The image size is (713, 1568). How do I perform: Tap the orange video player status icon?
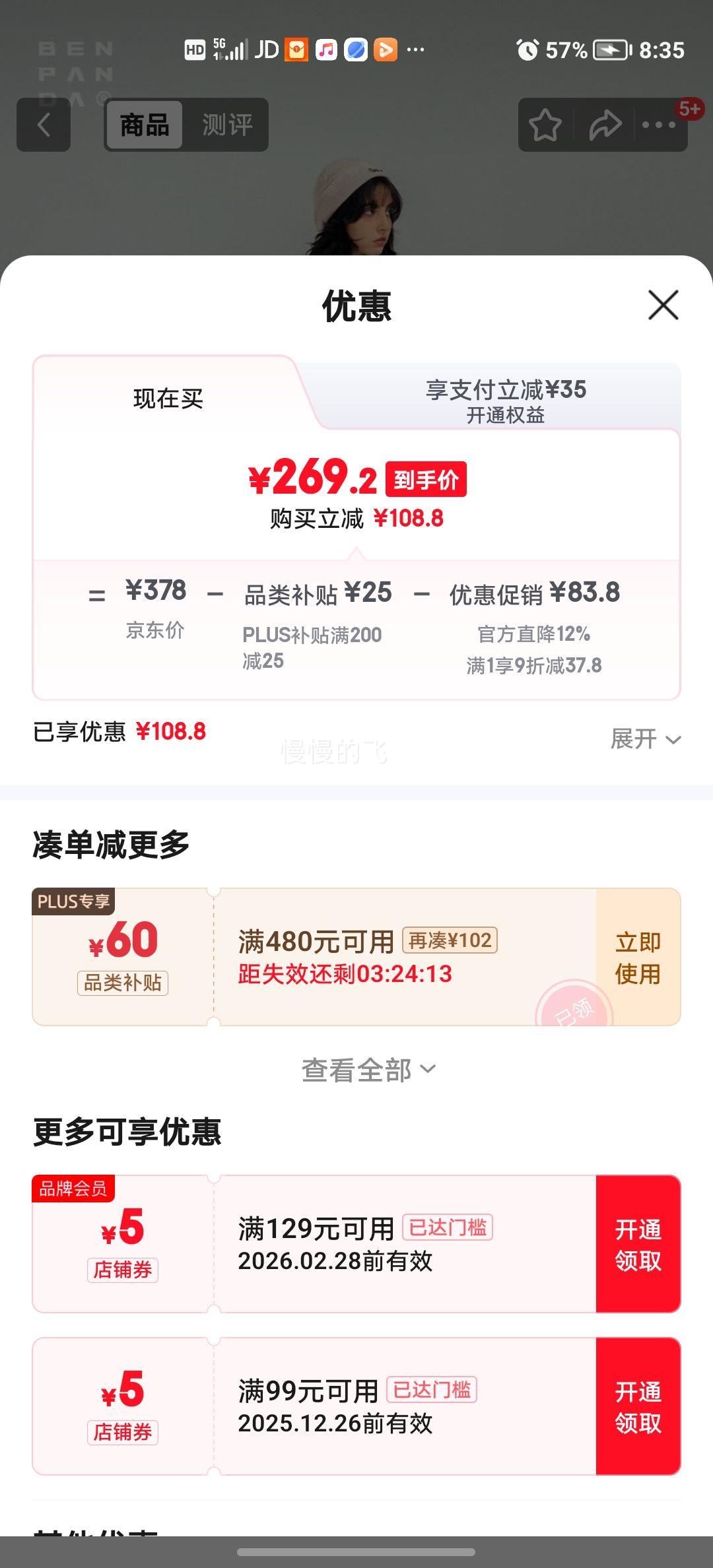385,49
